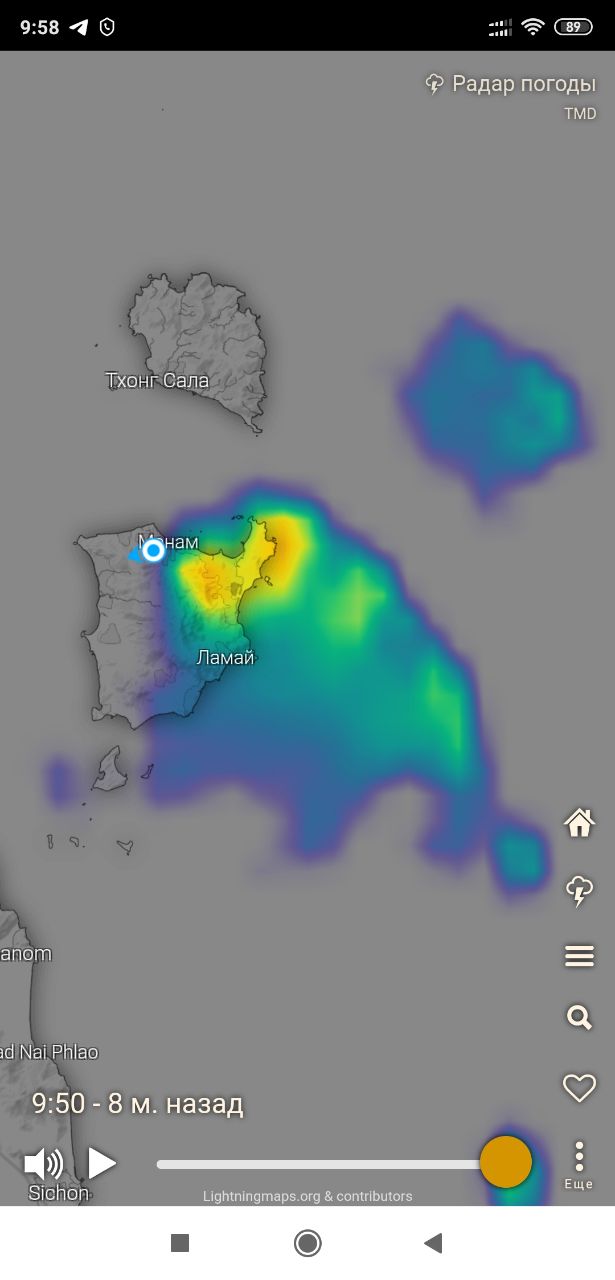Viewport: 615px width, 1280px height.
Task: Go back using the system back button
Action: 433,1243
